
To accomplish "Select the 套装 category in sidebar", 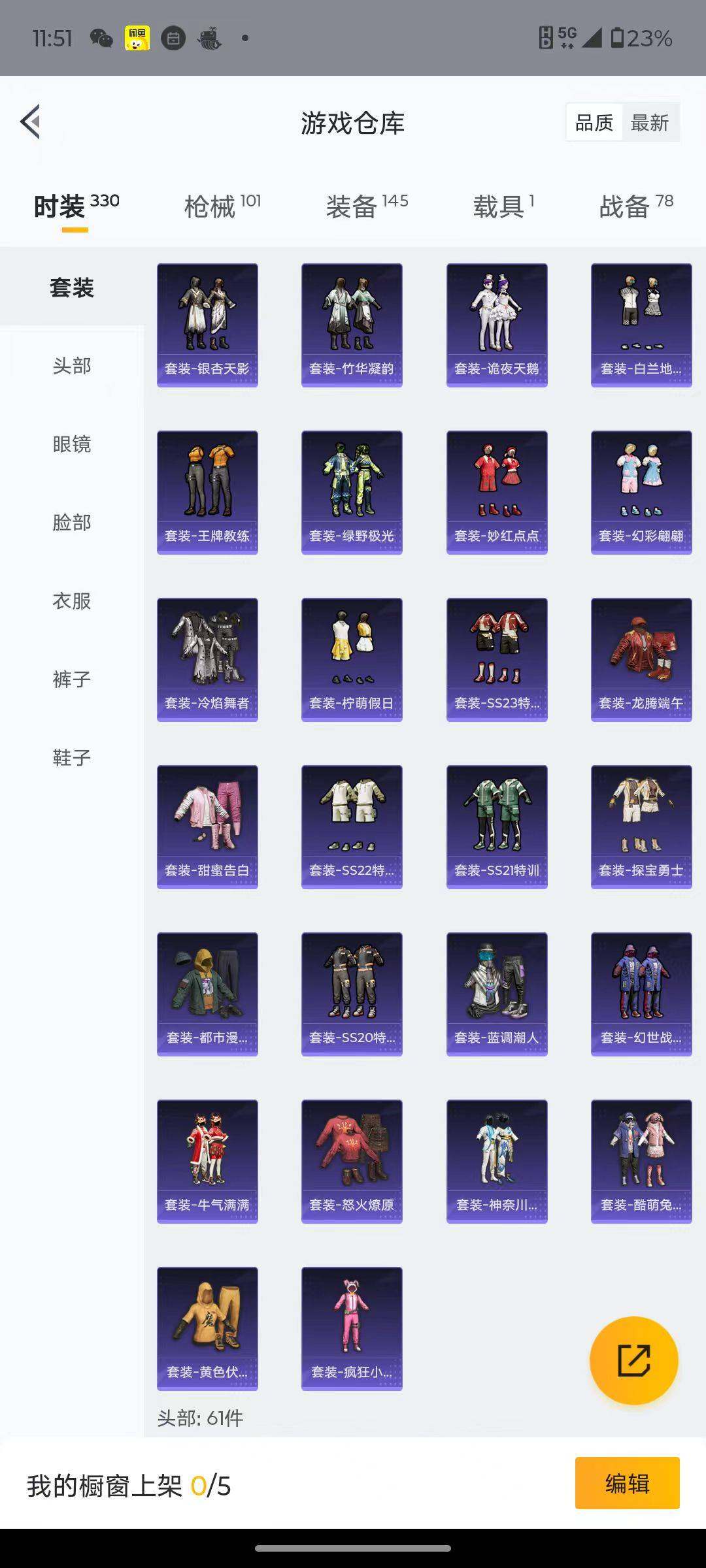I will 71,287.
